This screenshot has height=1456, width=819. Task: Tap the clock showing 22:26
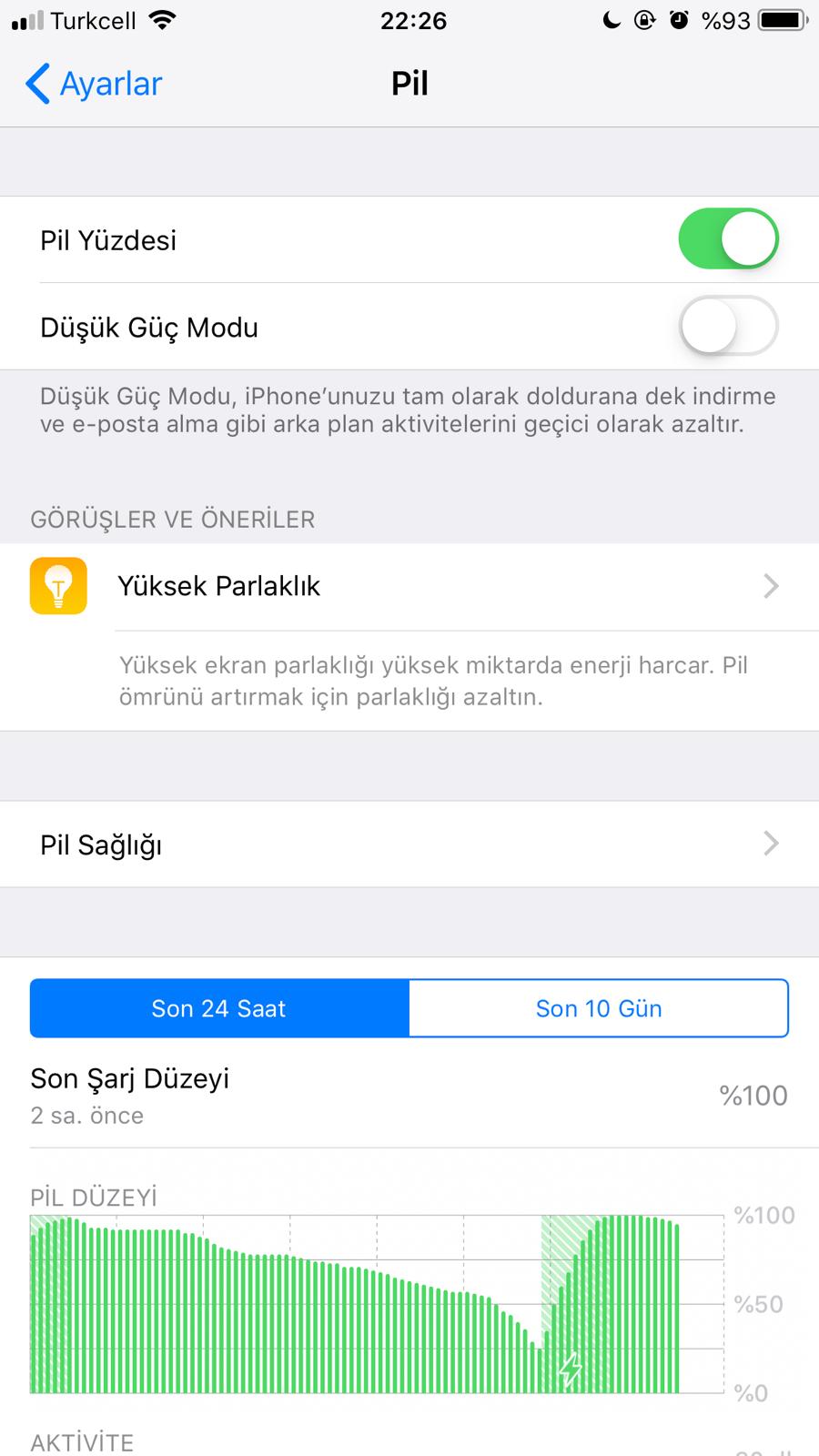[x=414, y=20]
